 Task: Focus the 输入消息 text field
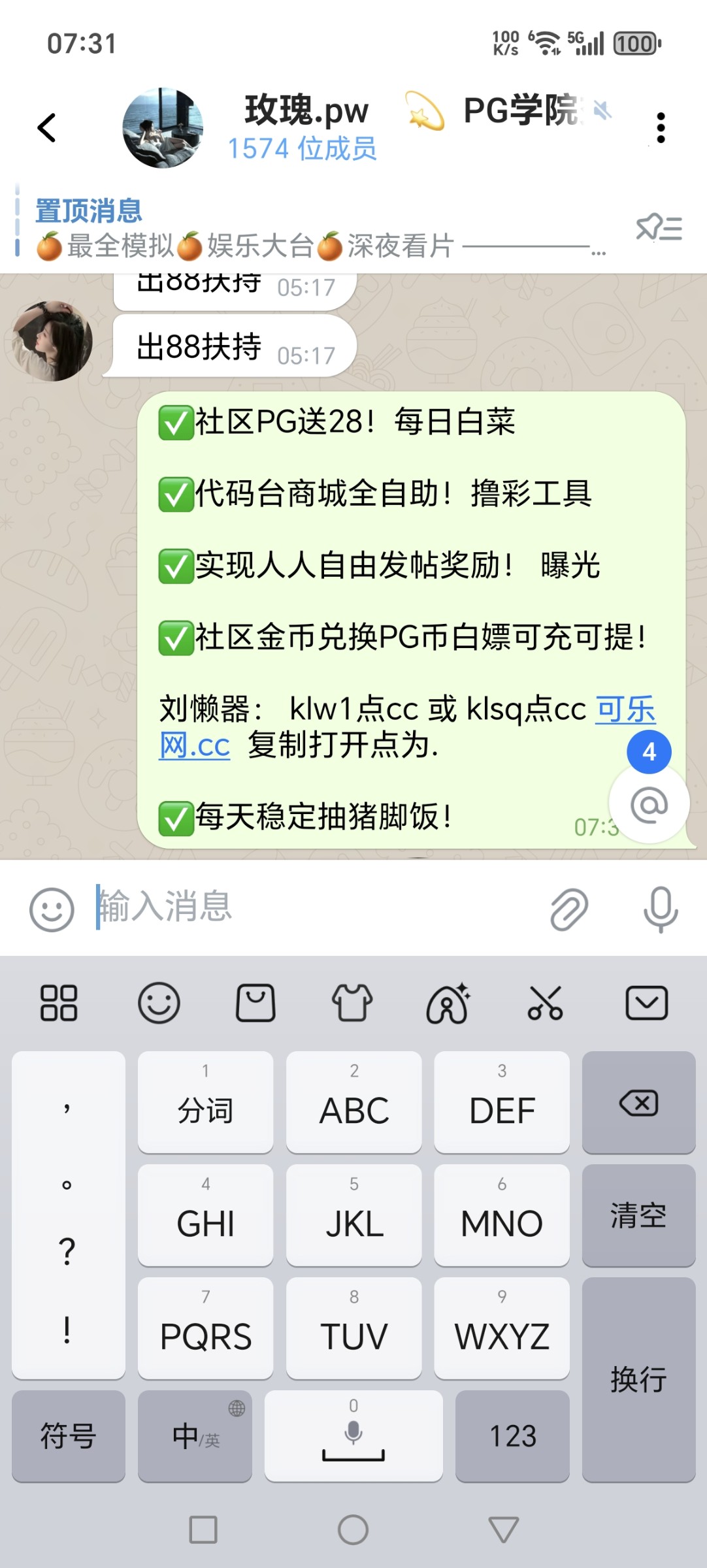(x=314, y=907)
